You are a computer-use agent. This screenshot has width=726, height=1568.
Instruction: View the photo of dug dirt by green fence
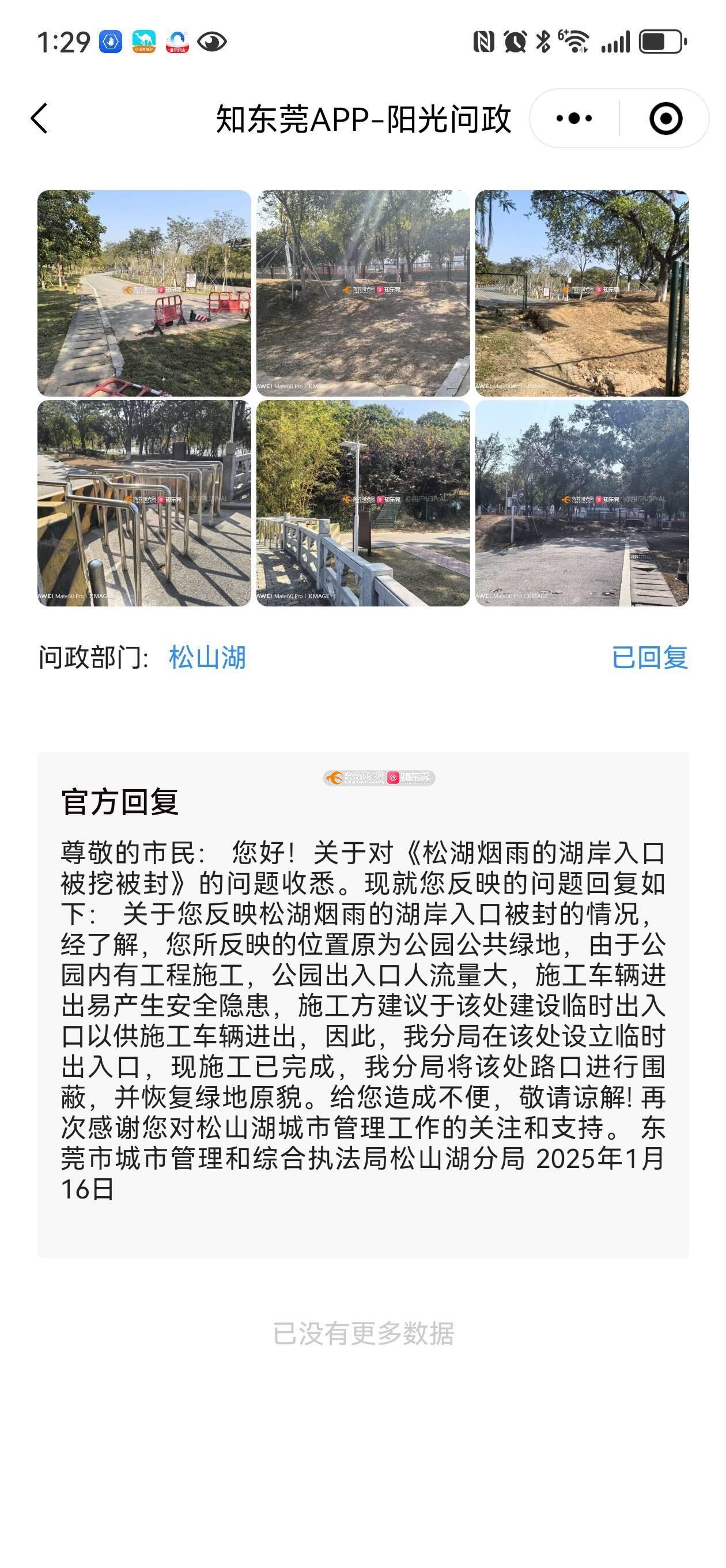coord(583,293)
